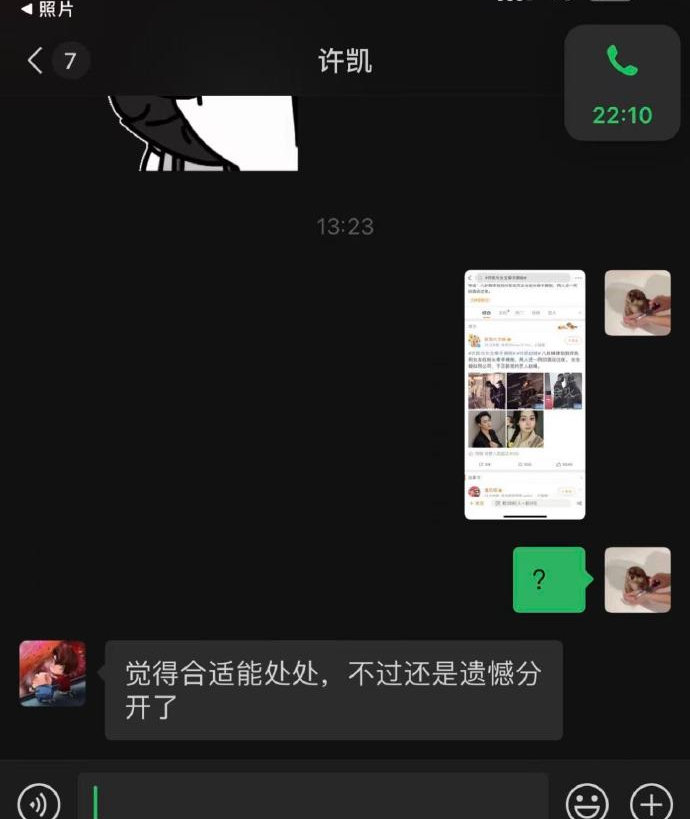Open the emoji picker

[x=587, y=802]
